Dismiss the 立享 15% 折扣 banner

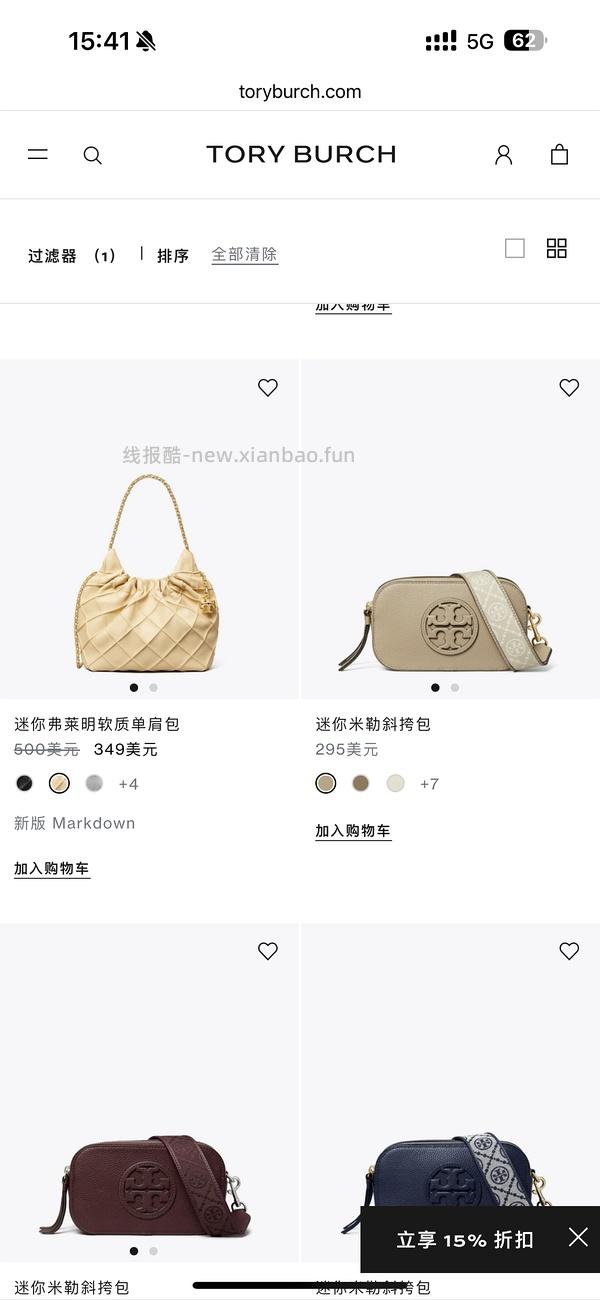point(578,1237)
